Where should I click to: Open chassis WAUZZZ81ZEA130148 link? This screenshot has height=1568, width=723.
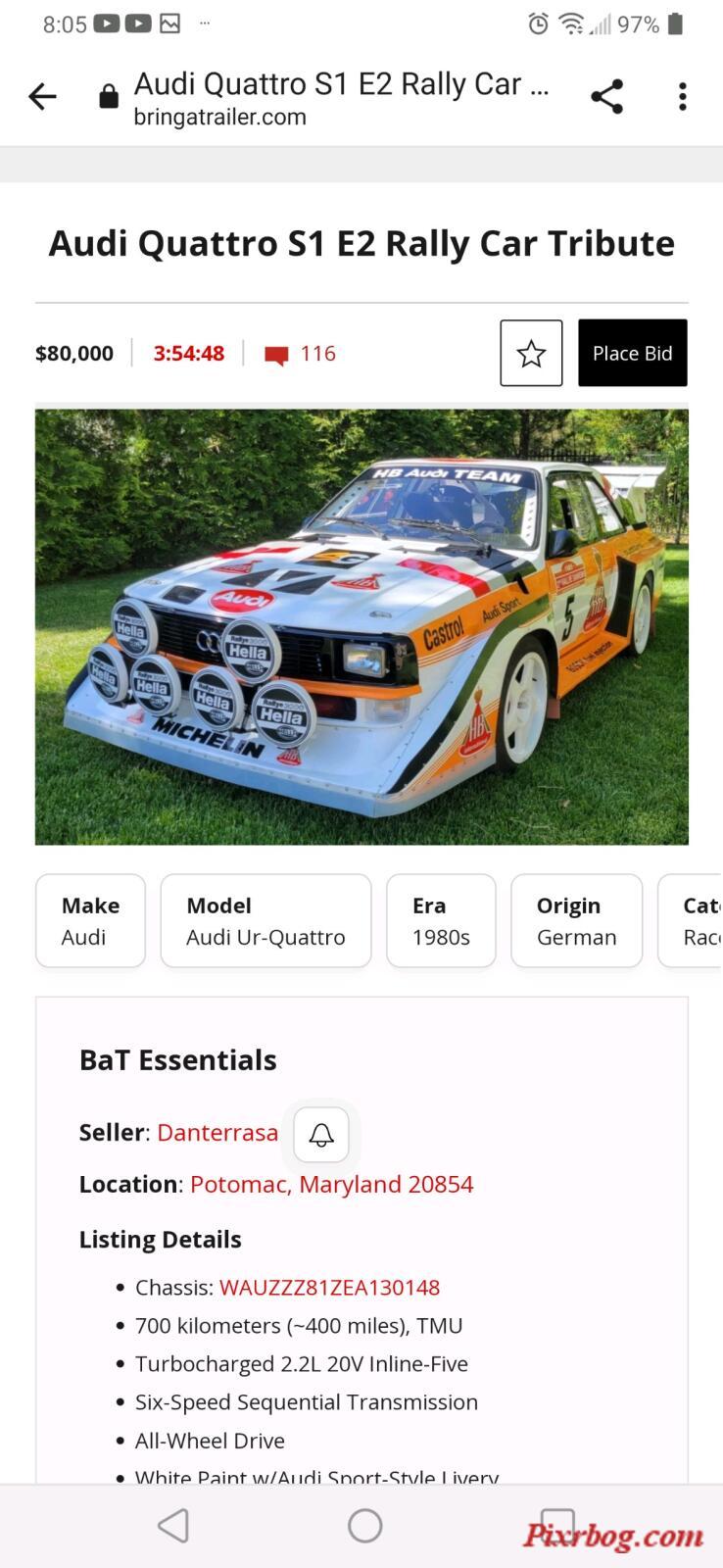329,1287
